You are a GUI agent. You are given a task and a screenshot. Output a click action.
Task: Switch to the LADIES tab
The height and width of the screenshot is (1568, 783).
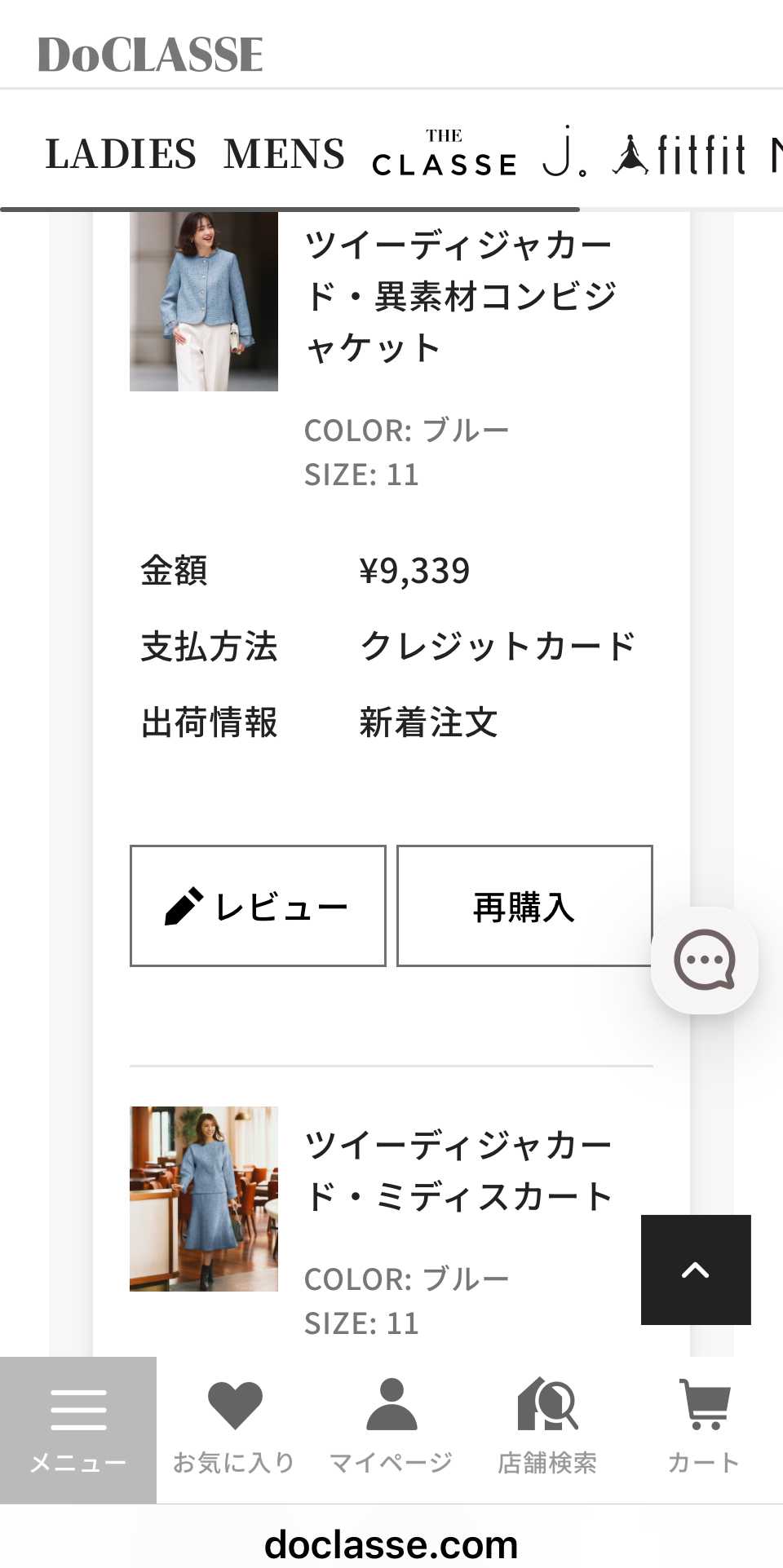click(121, 154)
